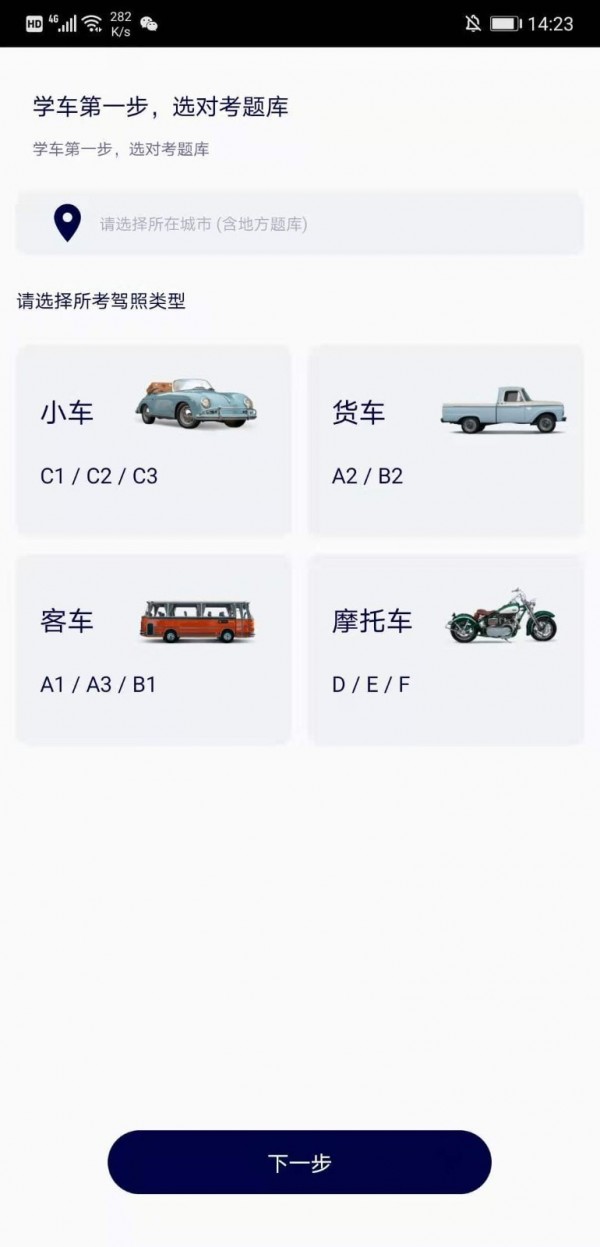Choose the 货车 A2/B2 license type
Screen dimensions: 600x1247
coord(445,440)
